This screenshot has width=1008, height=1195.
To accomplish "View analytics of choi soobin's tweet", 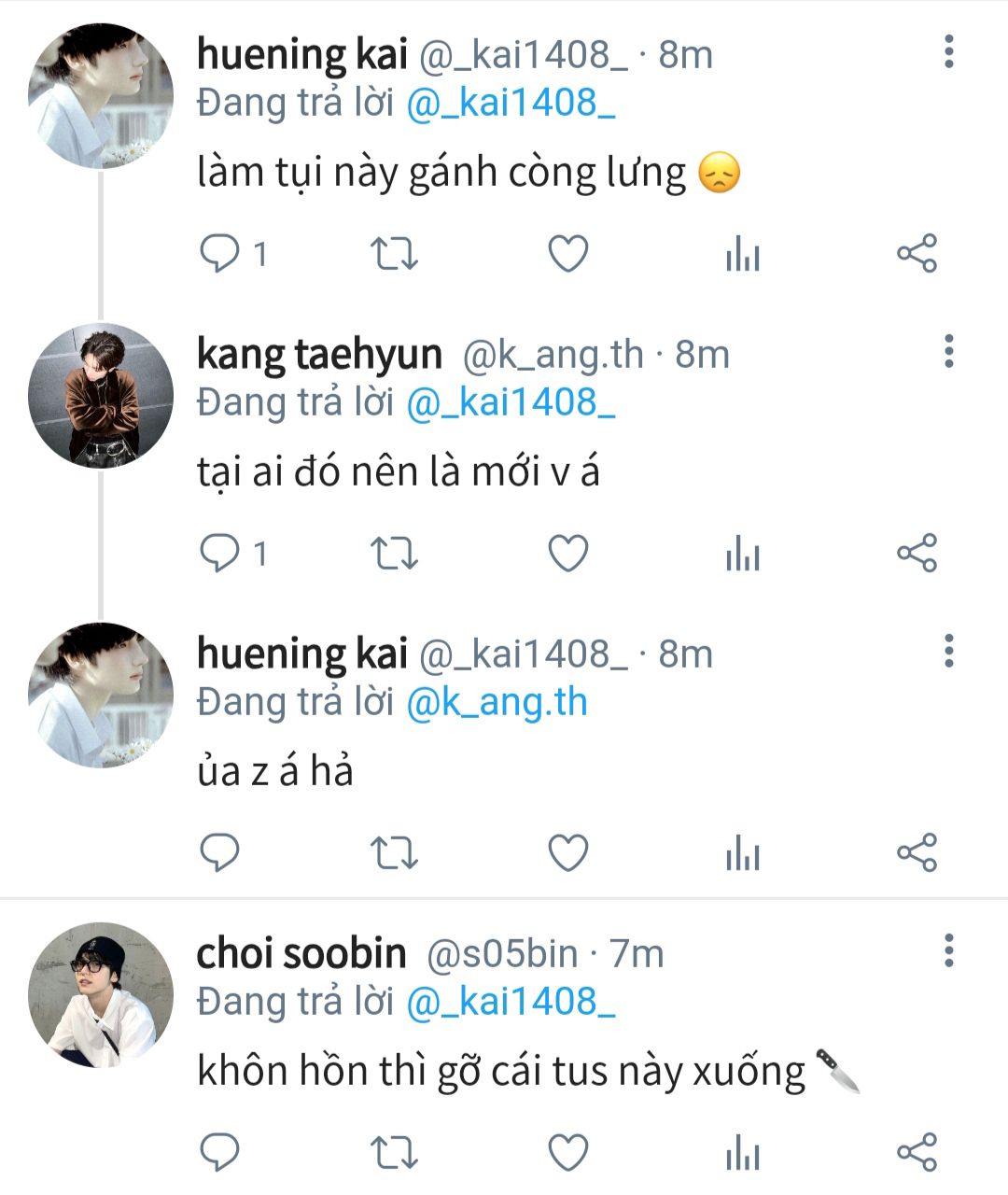I will tap(743, 1152).
